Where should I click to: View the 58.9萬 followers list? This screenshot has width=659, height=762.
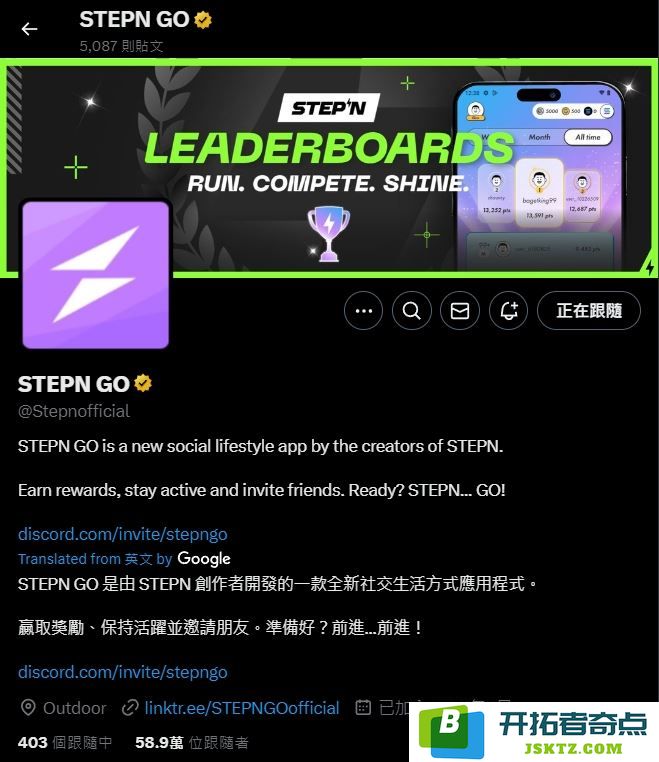click(191, 743)
